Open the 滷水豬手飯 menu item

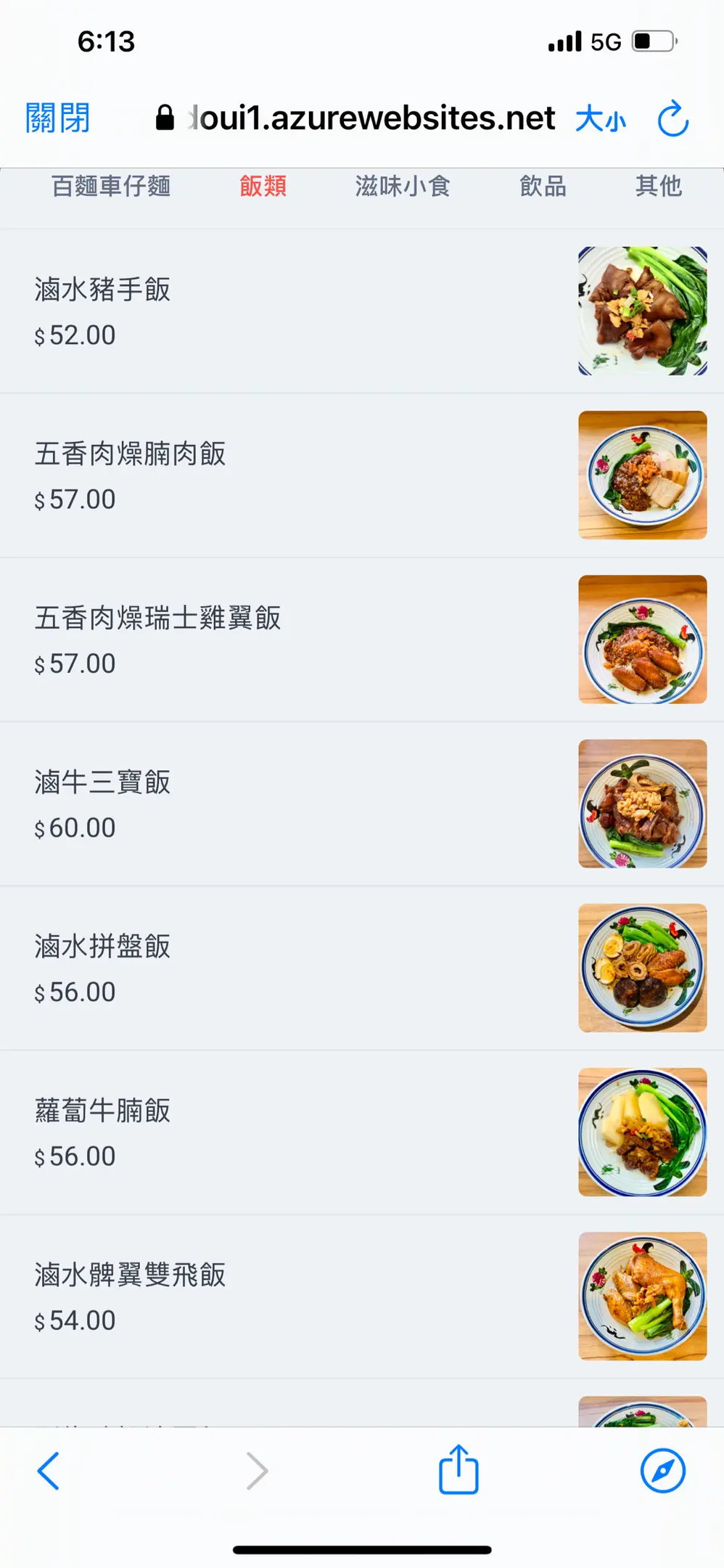102,290
